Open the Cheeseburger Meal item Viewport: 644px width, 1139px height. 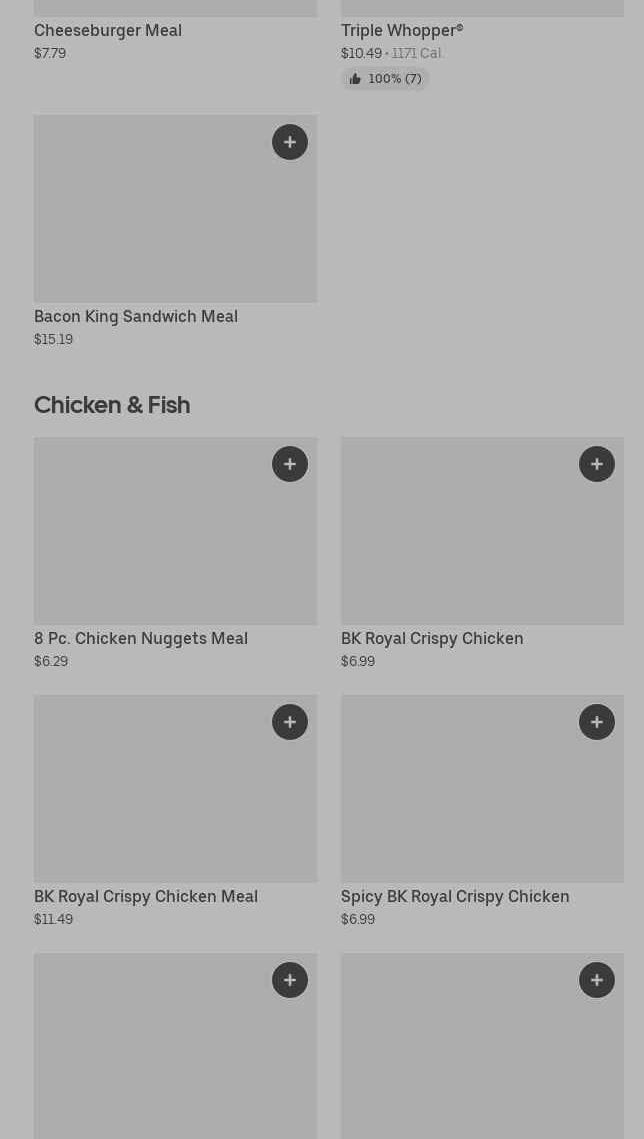click(x=108, y=30)
